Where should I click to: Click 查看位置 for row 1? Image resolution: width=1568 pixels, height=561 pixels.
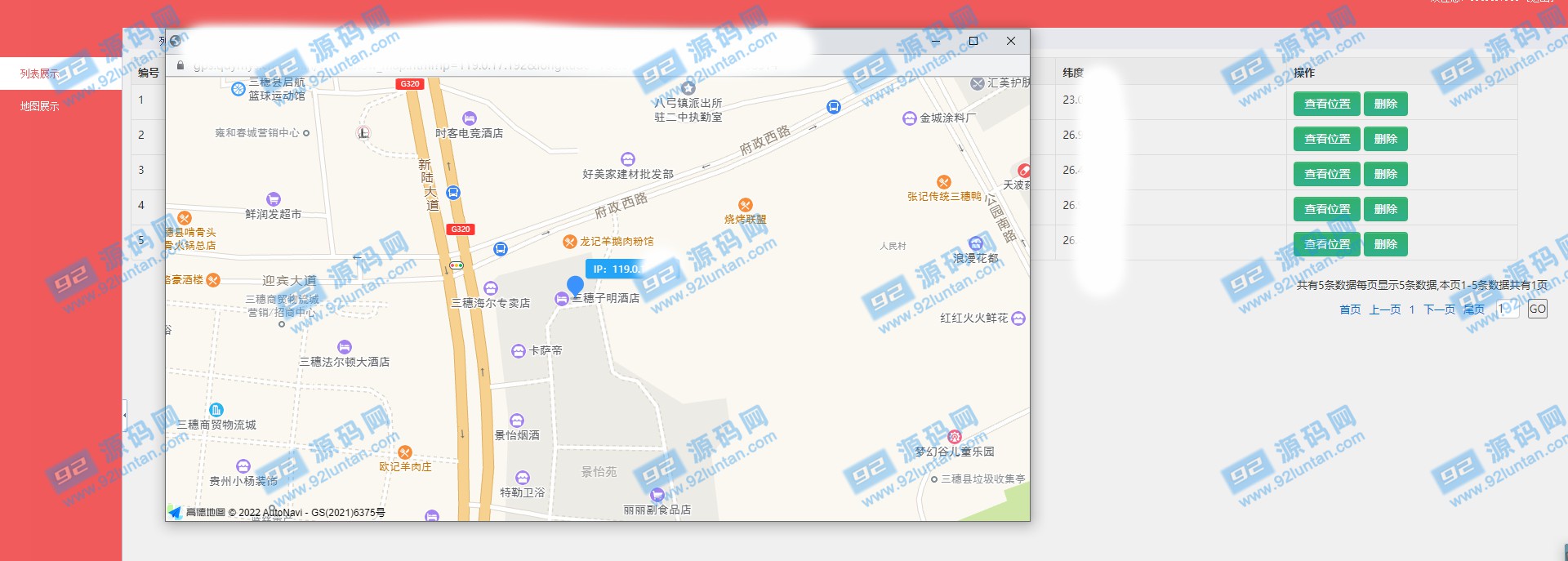(x=1326, y=104)
